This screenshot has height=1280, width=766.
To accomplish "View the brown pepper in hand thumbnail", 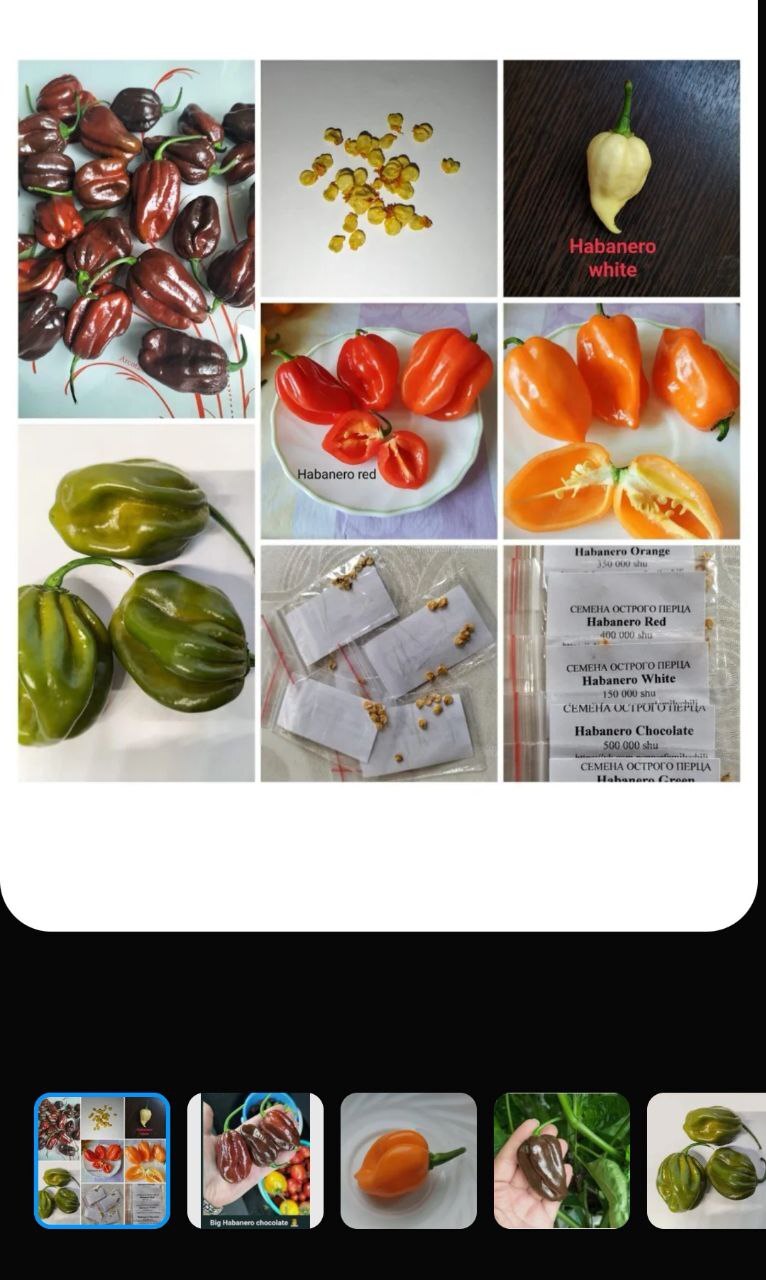I will [x=561, y=1160].
